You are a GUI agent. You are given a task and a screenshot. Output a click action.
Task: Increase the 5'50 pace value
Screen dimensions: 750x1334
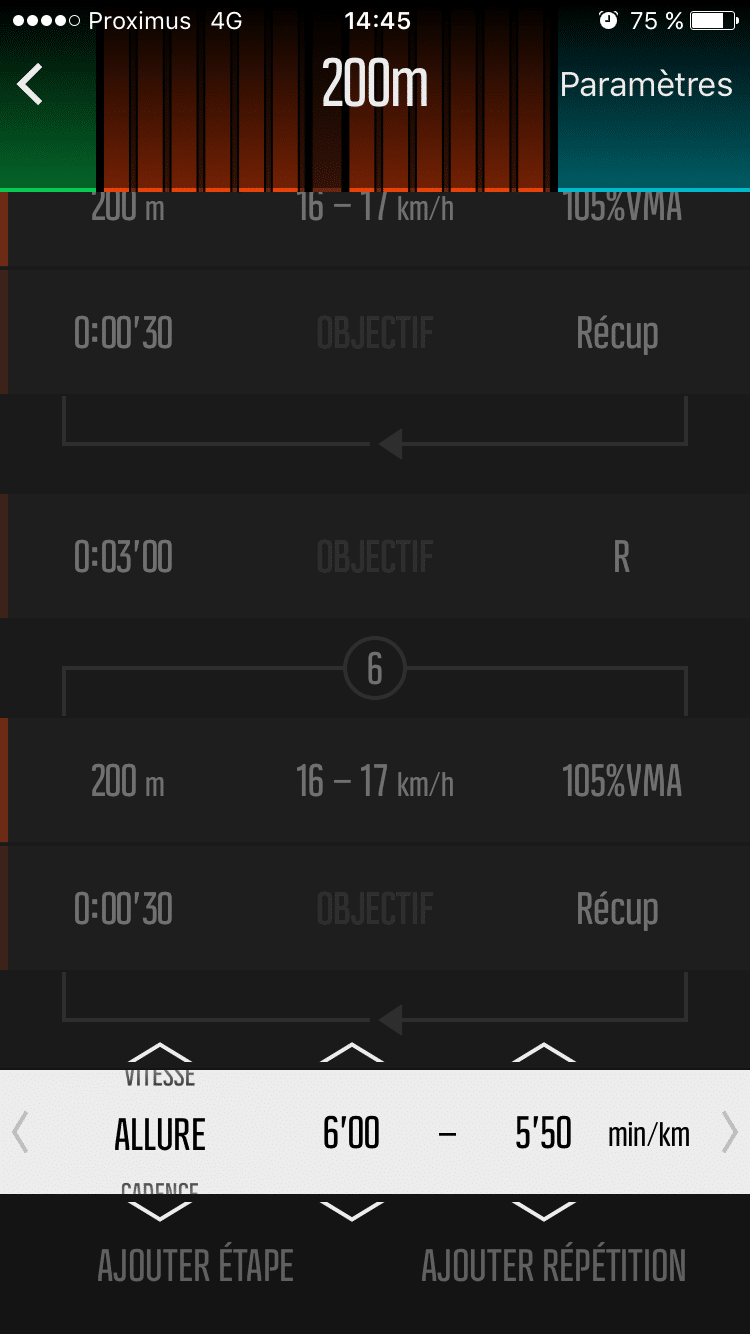[x=543, y=1052]
